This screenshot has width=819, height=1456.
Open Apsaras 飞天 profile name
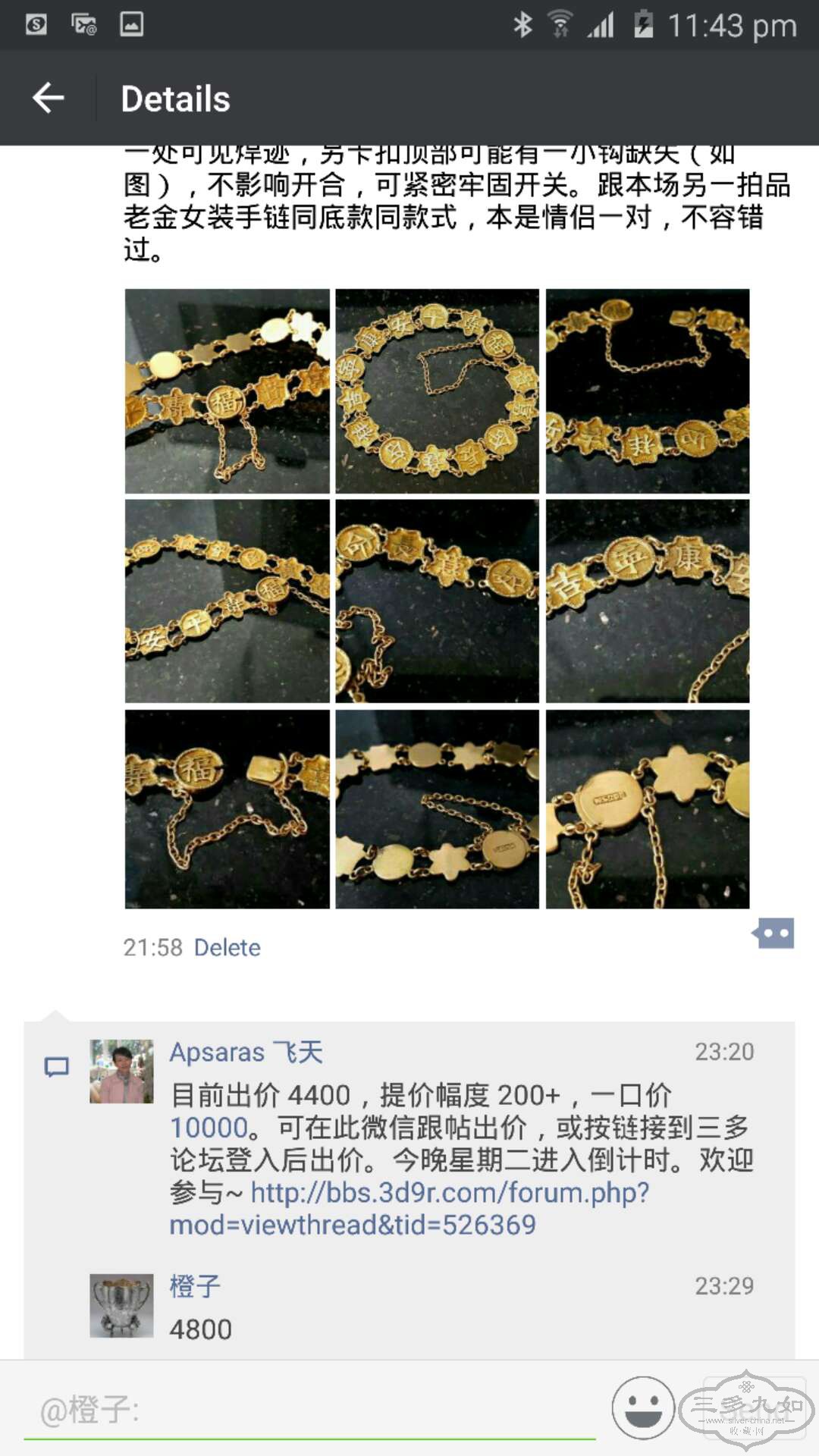[246, 1052]
